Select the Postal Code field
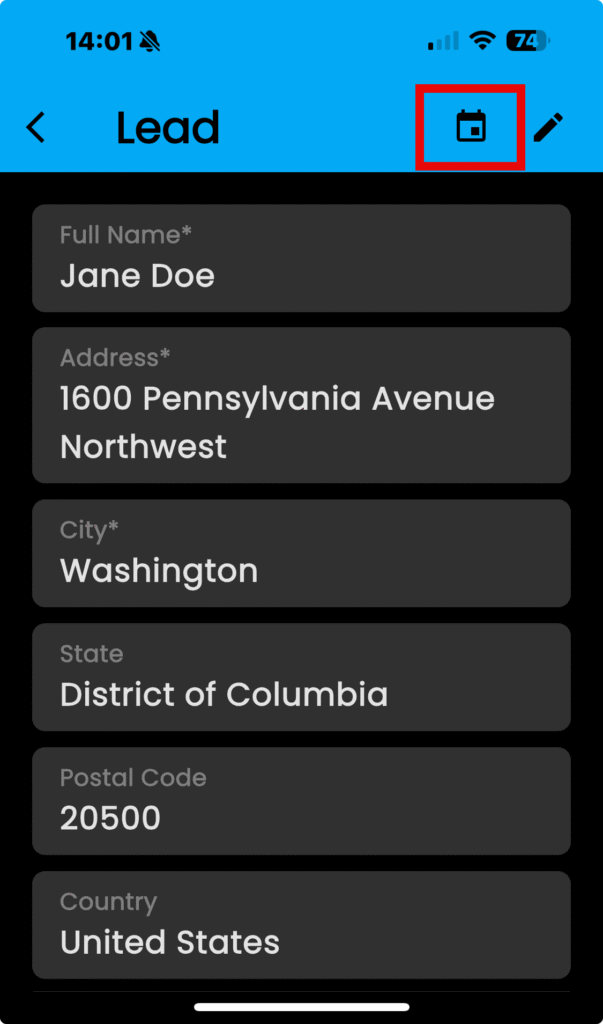603x1024 pixels. click(x=301, y=801)
